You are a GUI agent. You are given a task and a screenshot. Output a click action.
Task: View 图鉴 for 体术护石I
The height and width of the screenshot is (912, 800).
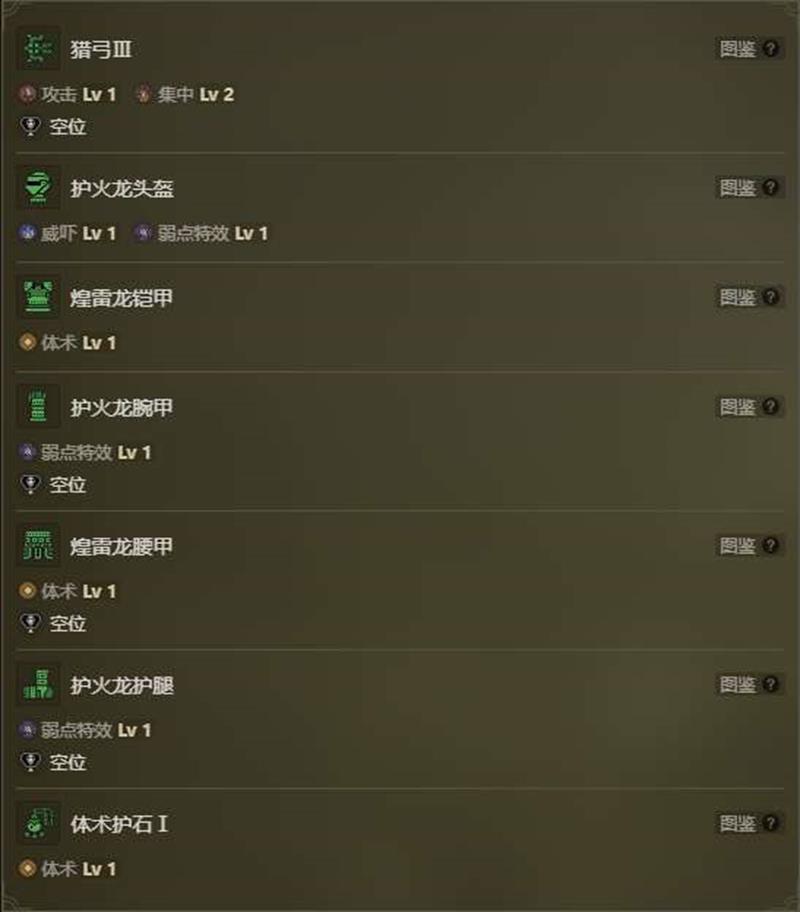pyautogui.click(x=748, y=824)
